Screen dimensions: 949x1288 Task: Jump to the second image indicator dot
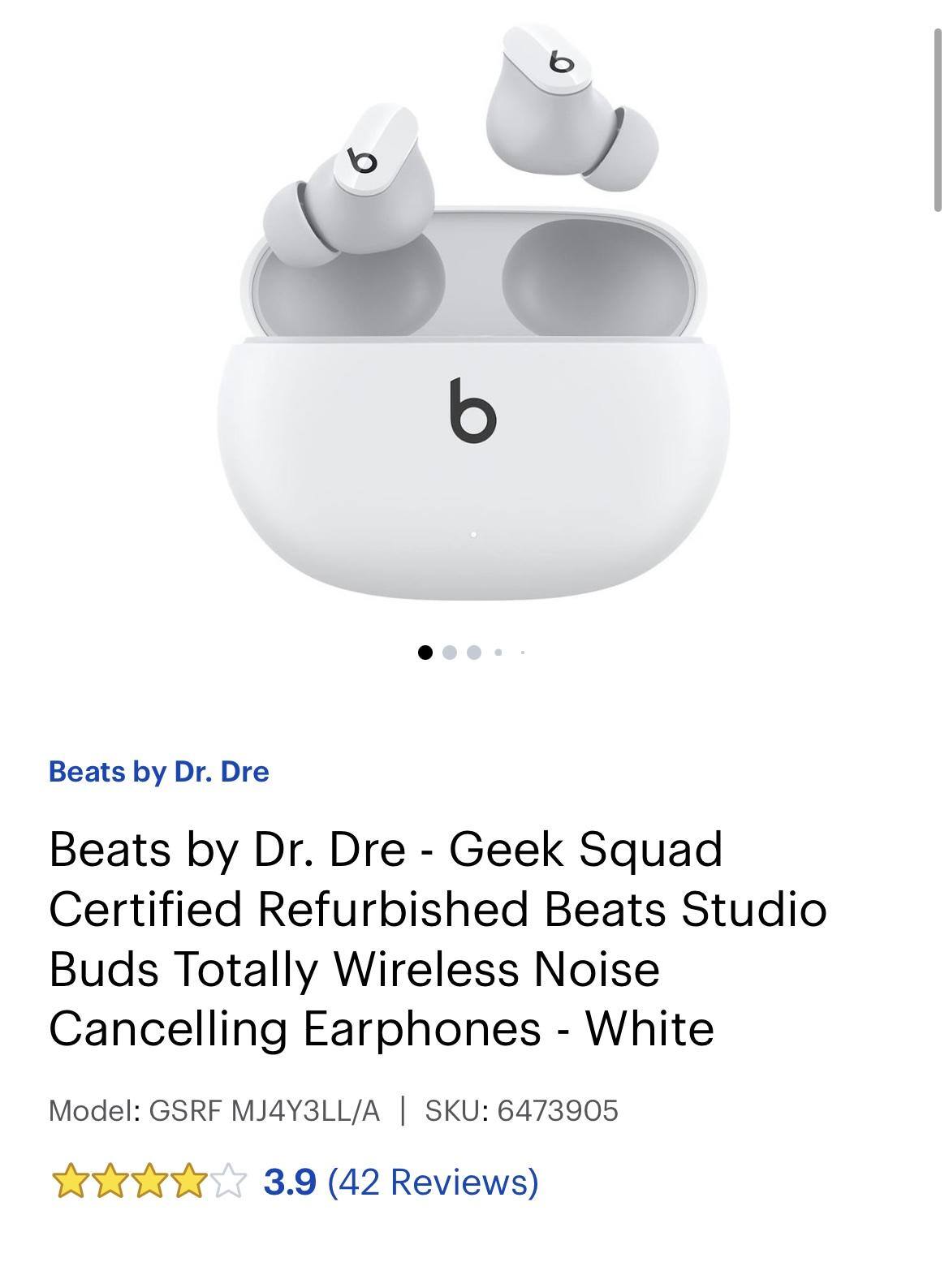[450, 652]
